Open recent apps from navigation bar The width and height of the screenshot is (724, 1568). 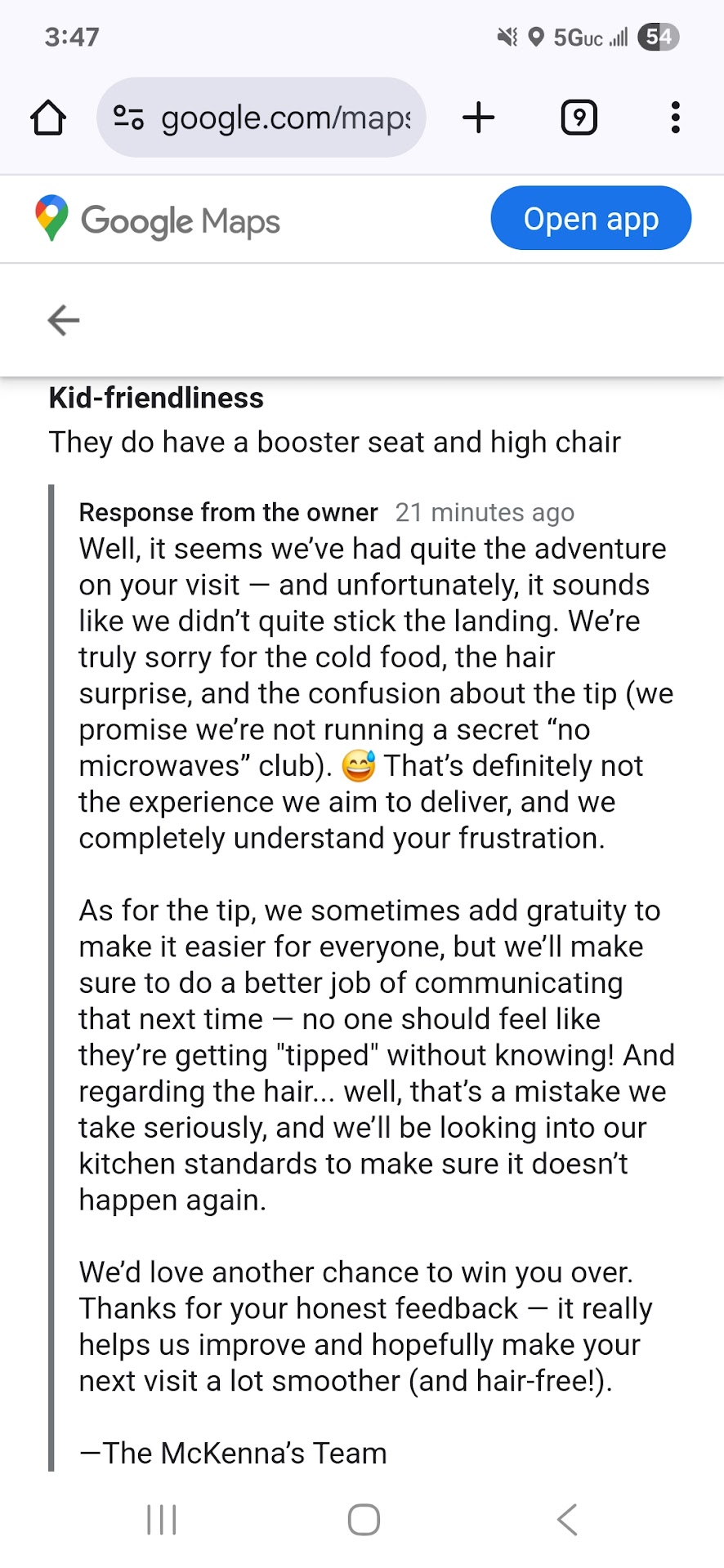161,1520
